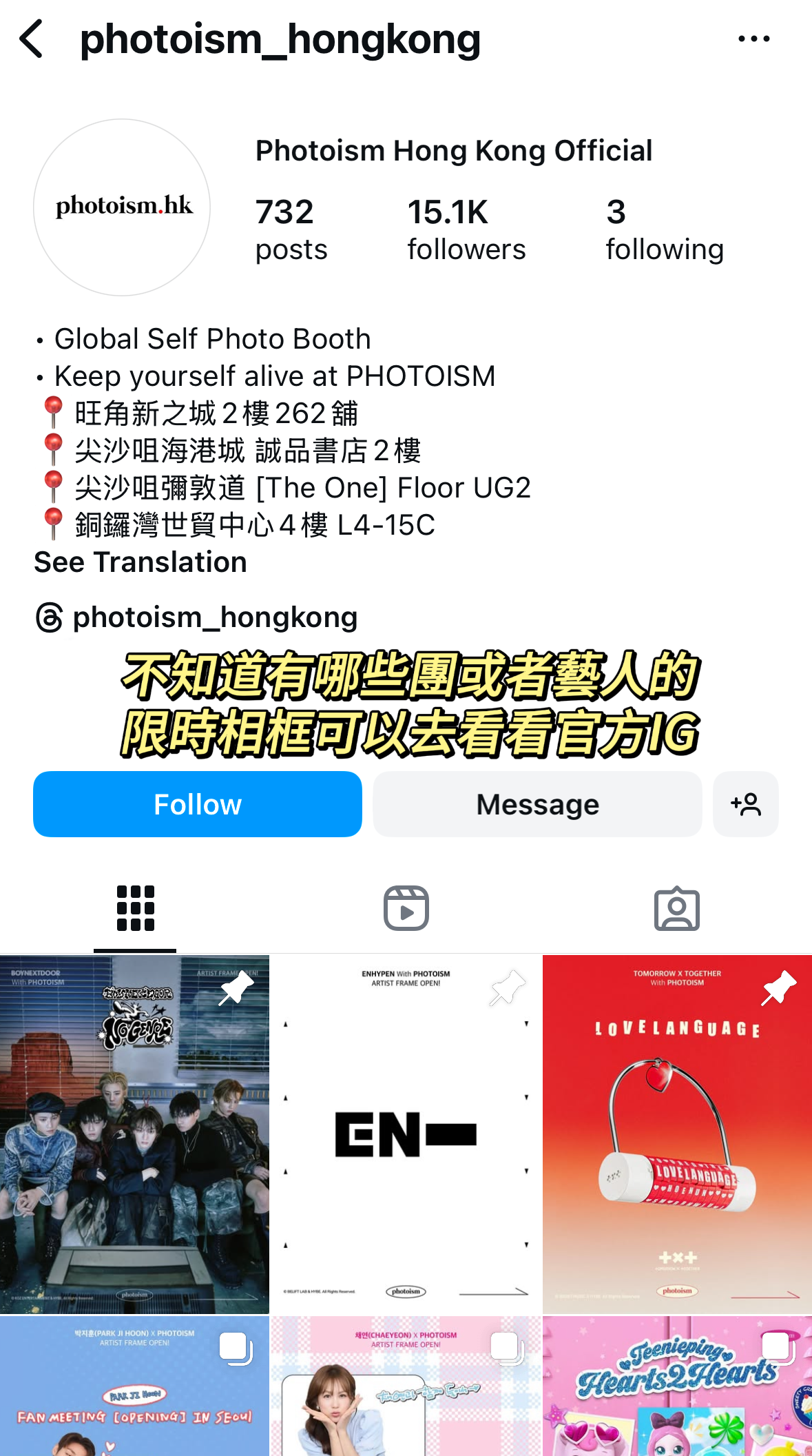Open suggested accounts via add-person icon

pyautogui.click(x=745, y=804)
